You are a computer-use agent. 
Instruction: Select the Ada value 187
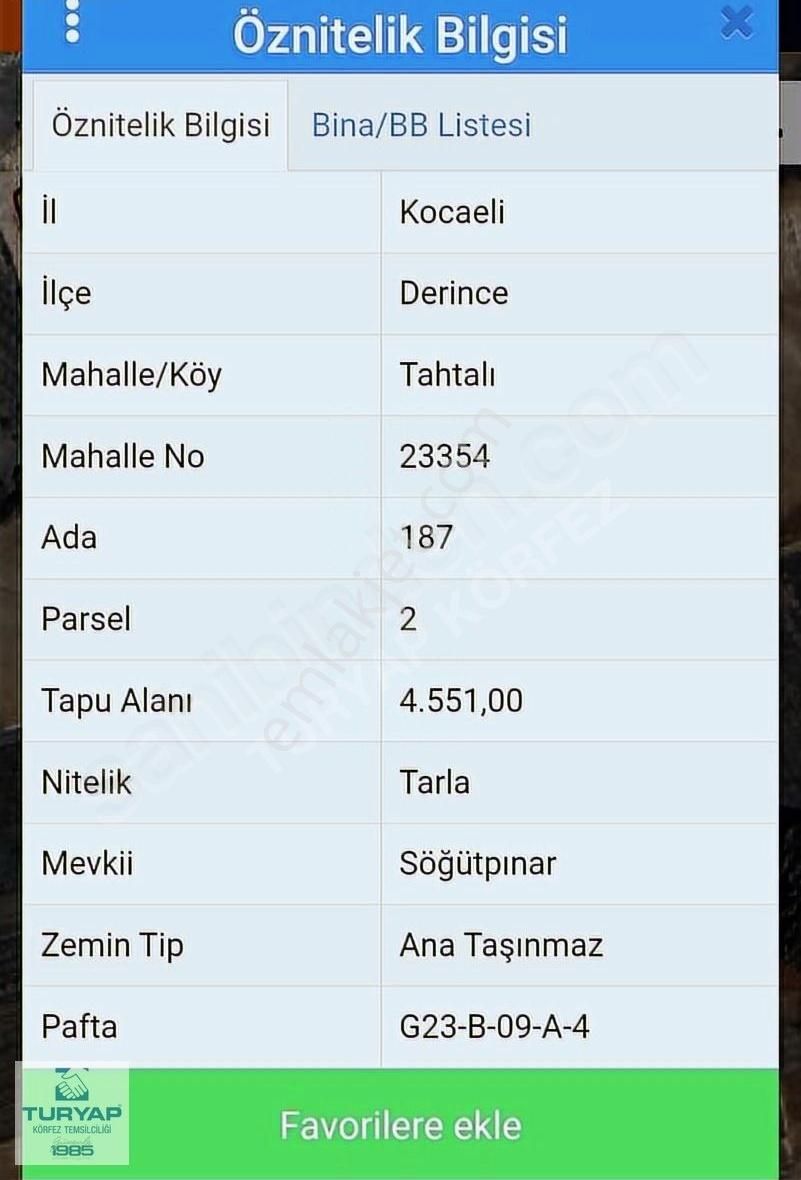click(425, 537)
